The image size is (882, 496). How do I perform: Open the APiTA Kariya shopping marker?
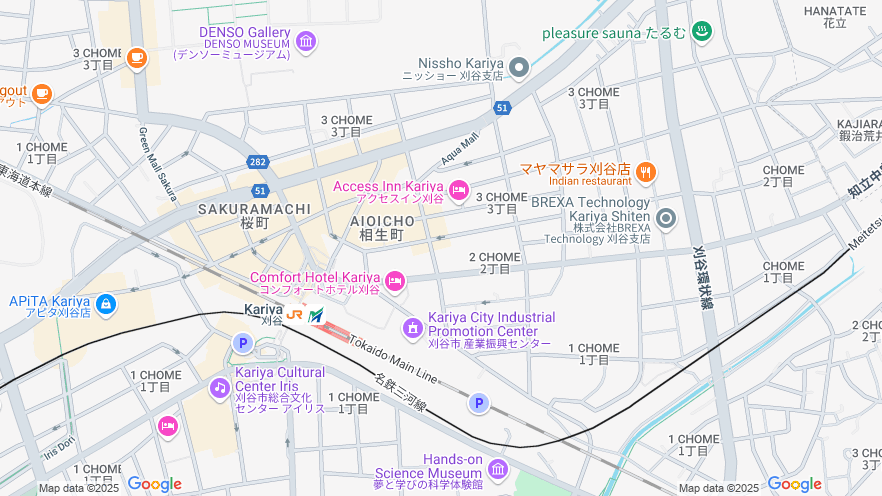point(106,303)
